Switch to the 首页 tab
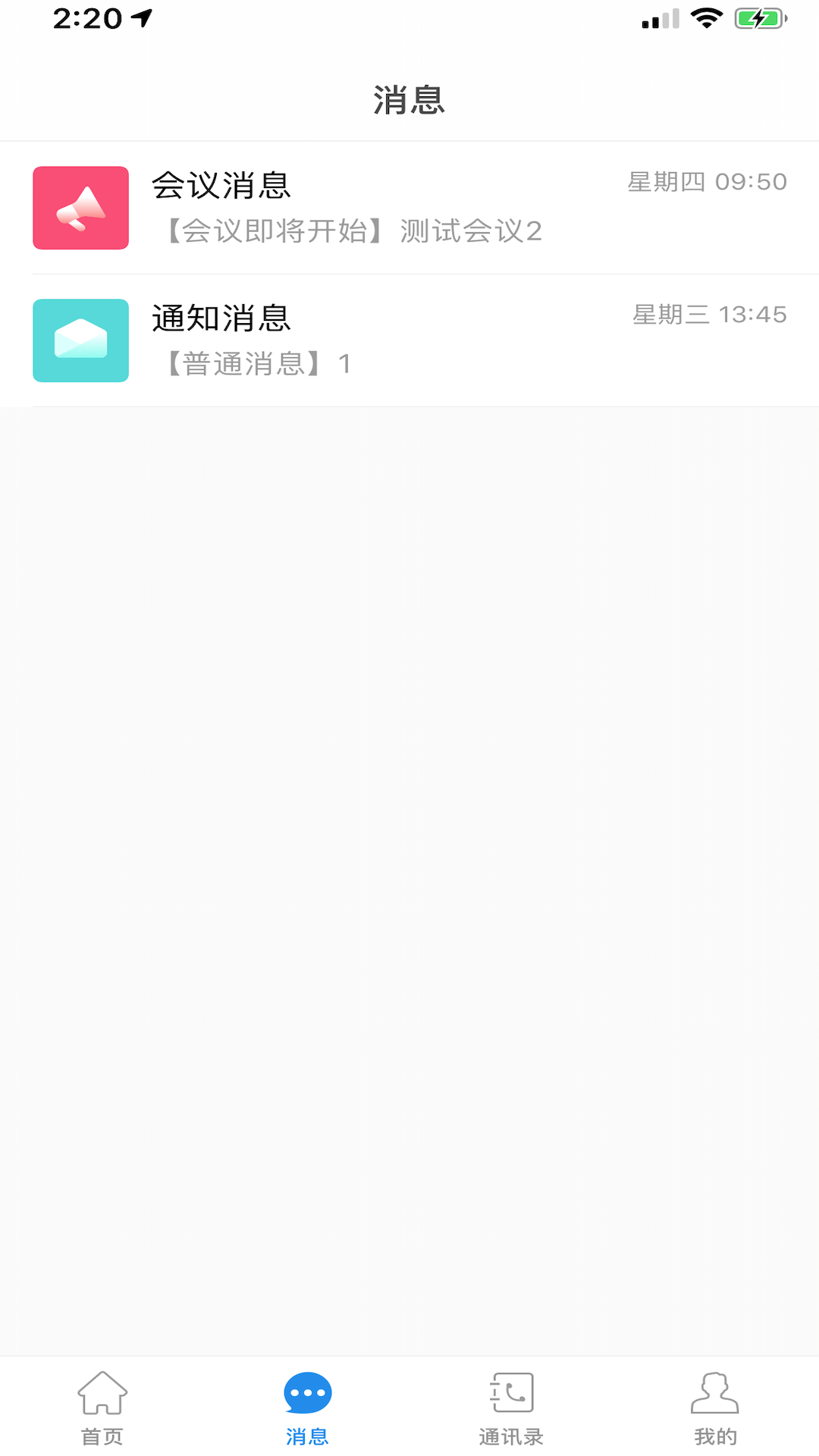The height and width of the screenshot is (1456, 819). point(102,1407)
